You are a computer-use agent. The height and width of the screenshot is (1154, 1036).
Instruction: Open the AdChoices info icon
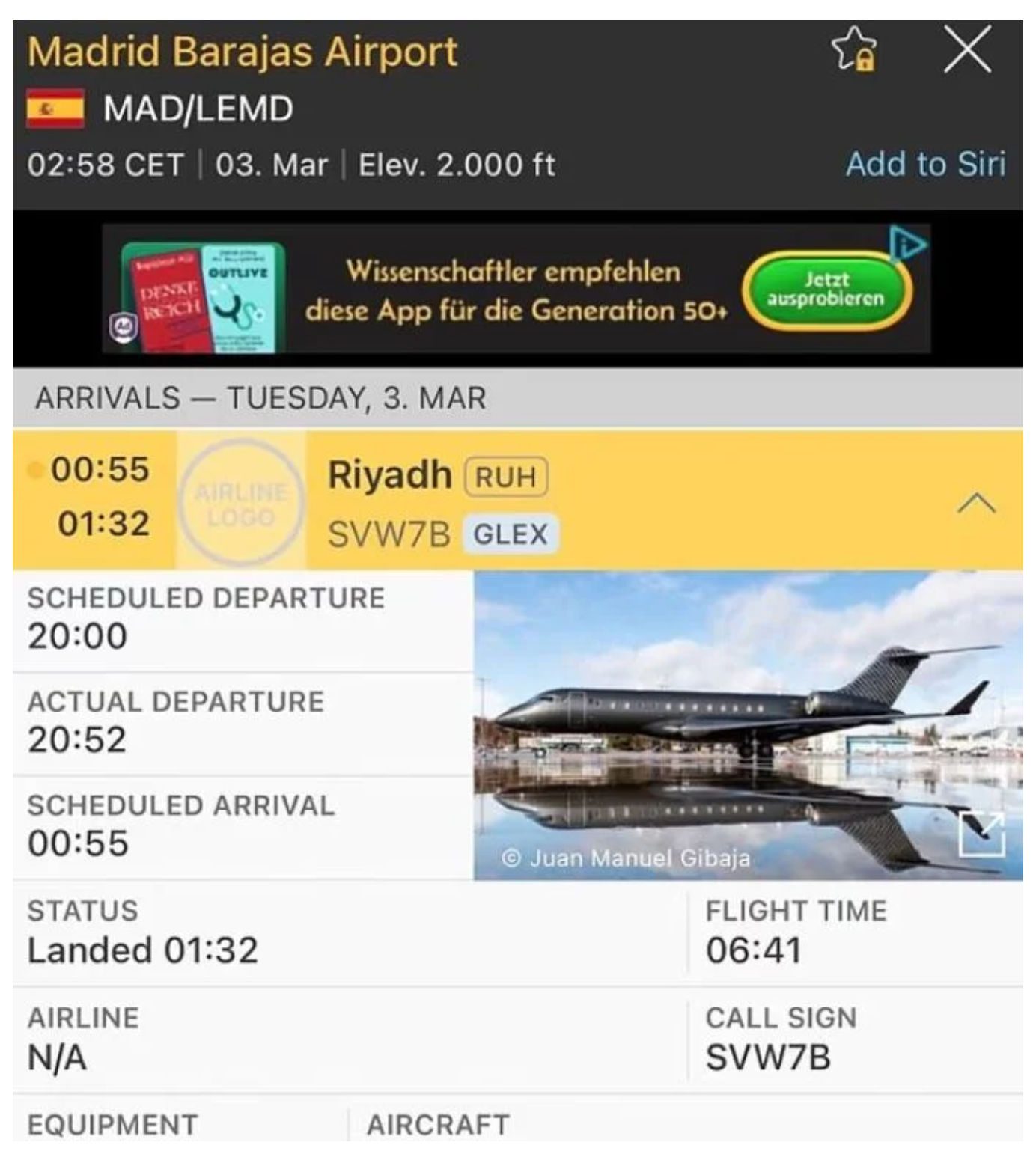(x=907, y=244)
